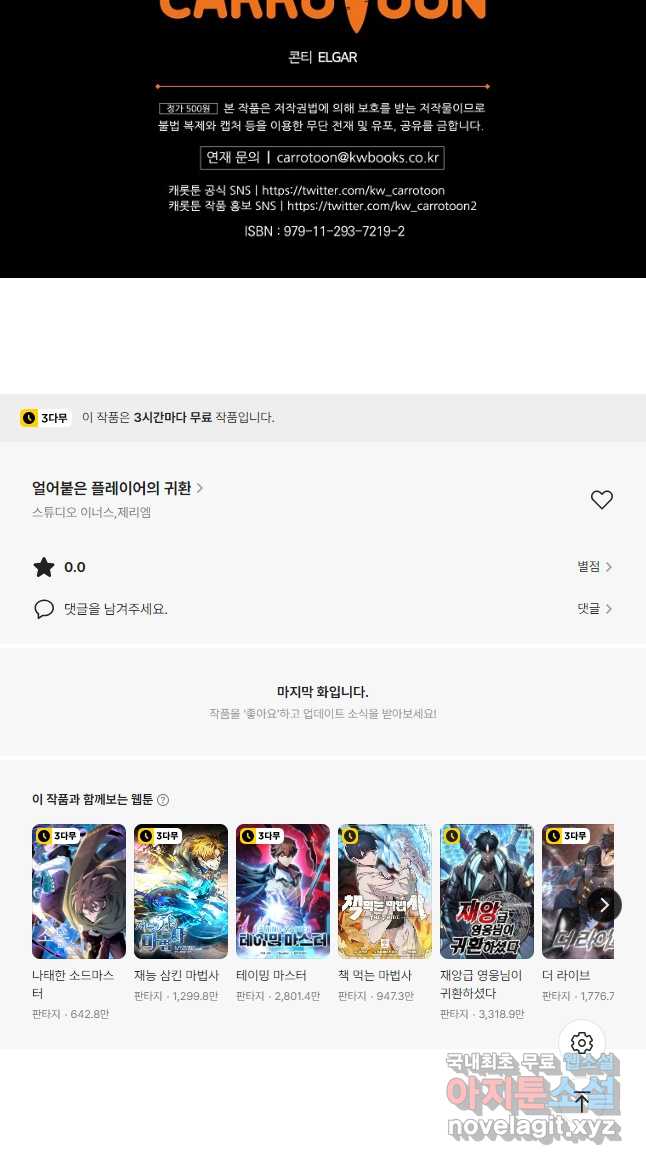Screen dimensions: 646x1165
Task: Open the webtoon 재능 삼킨 마법사
Action: pos(181,891)
